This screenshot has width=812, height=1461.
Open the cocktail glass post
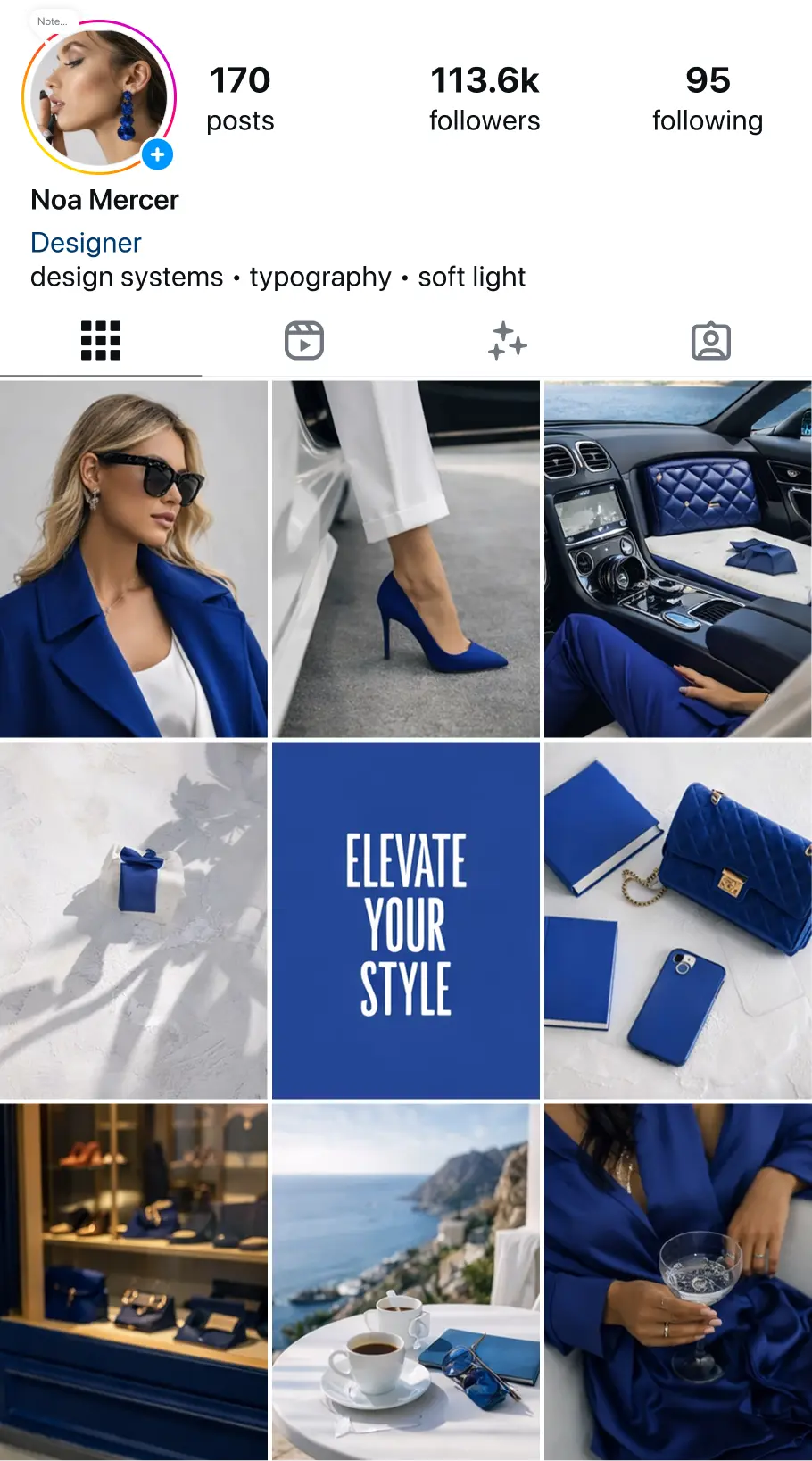point(678,1282)
